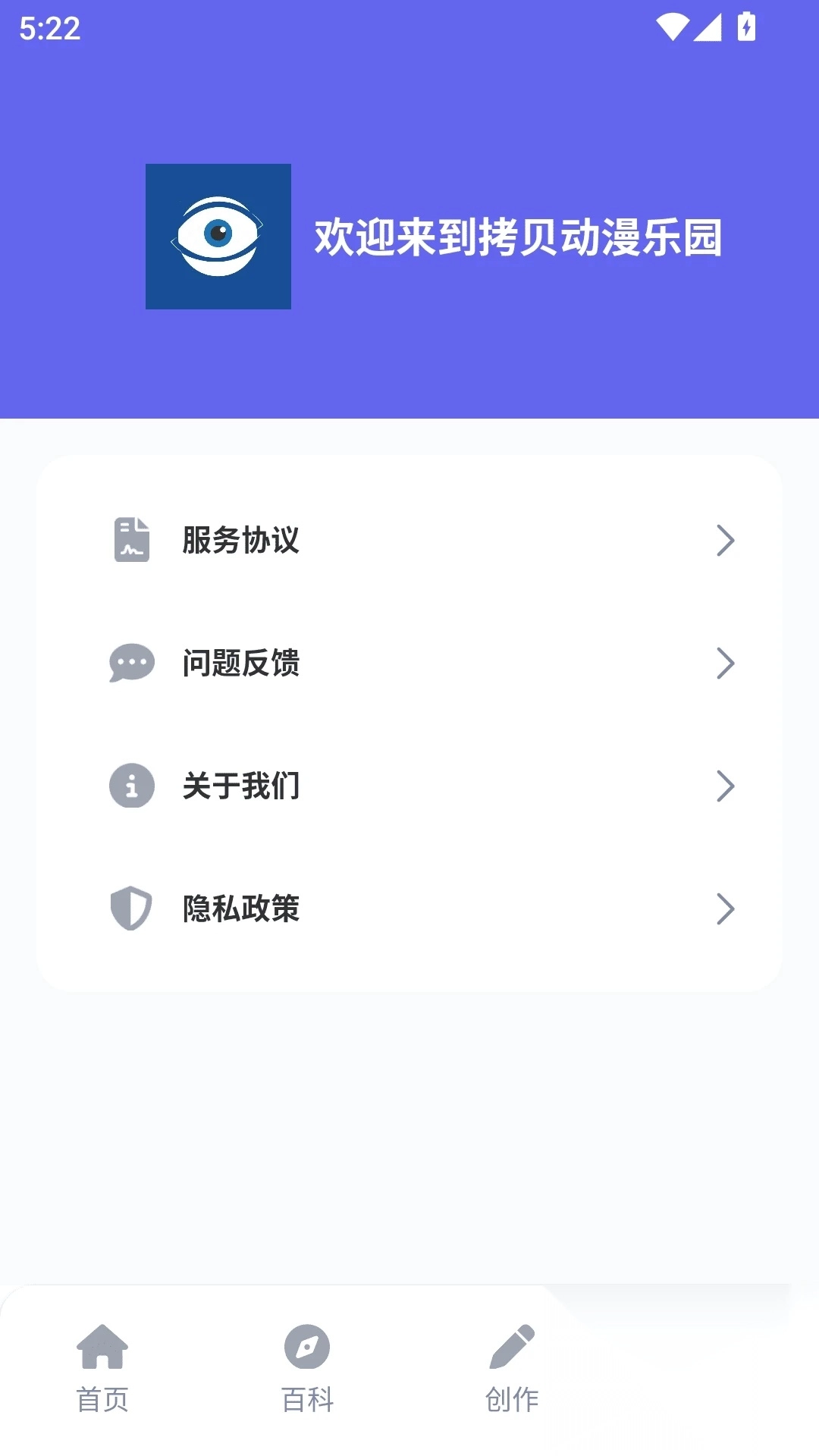The image size is (819, 1456).
Task: Open the 隐私政策 privacy policy row
Action: coord(409,908)
